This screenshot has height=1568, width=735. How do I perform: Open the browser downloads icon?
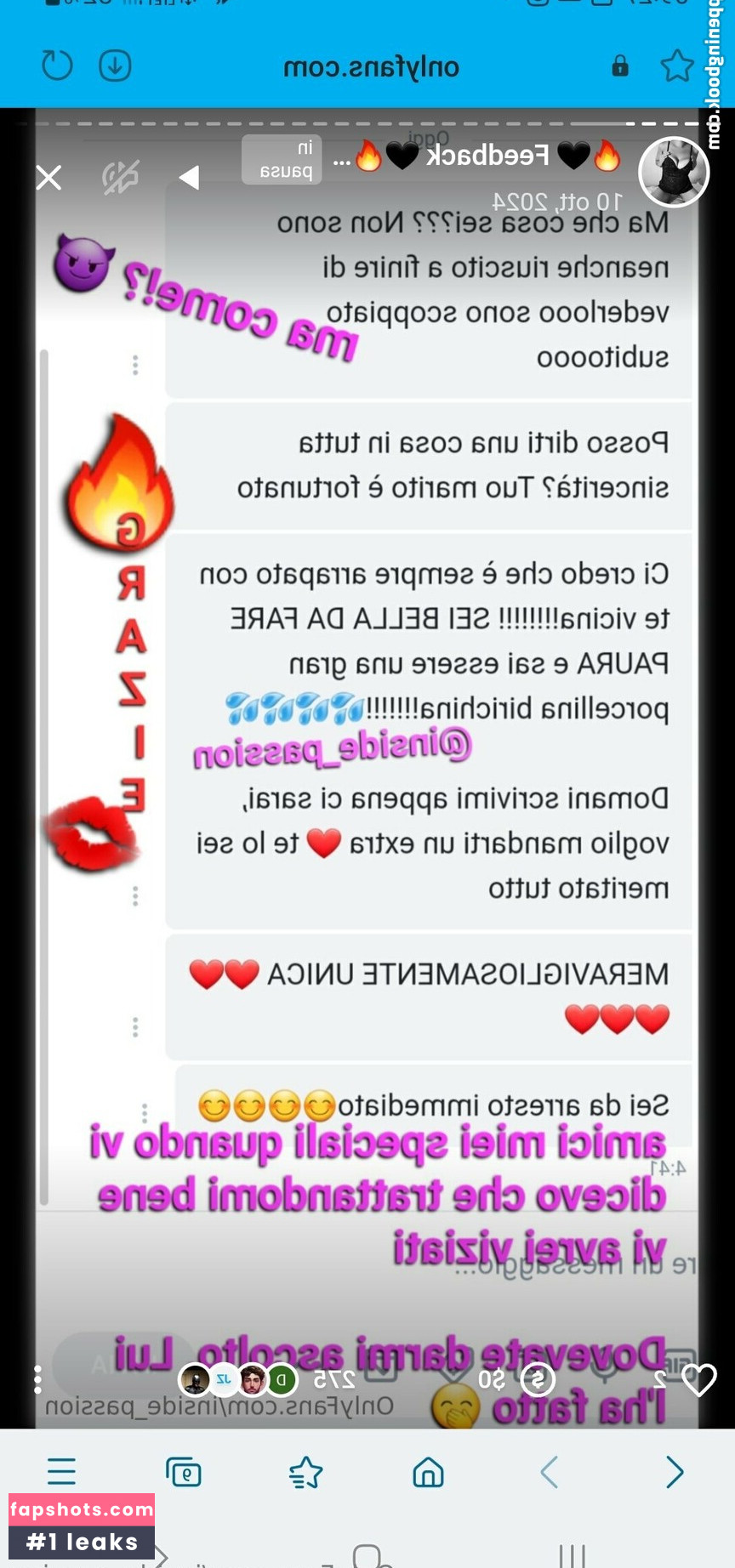pos(115,65)
